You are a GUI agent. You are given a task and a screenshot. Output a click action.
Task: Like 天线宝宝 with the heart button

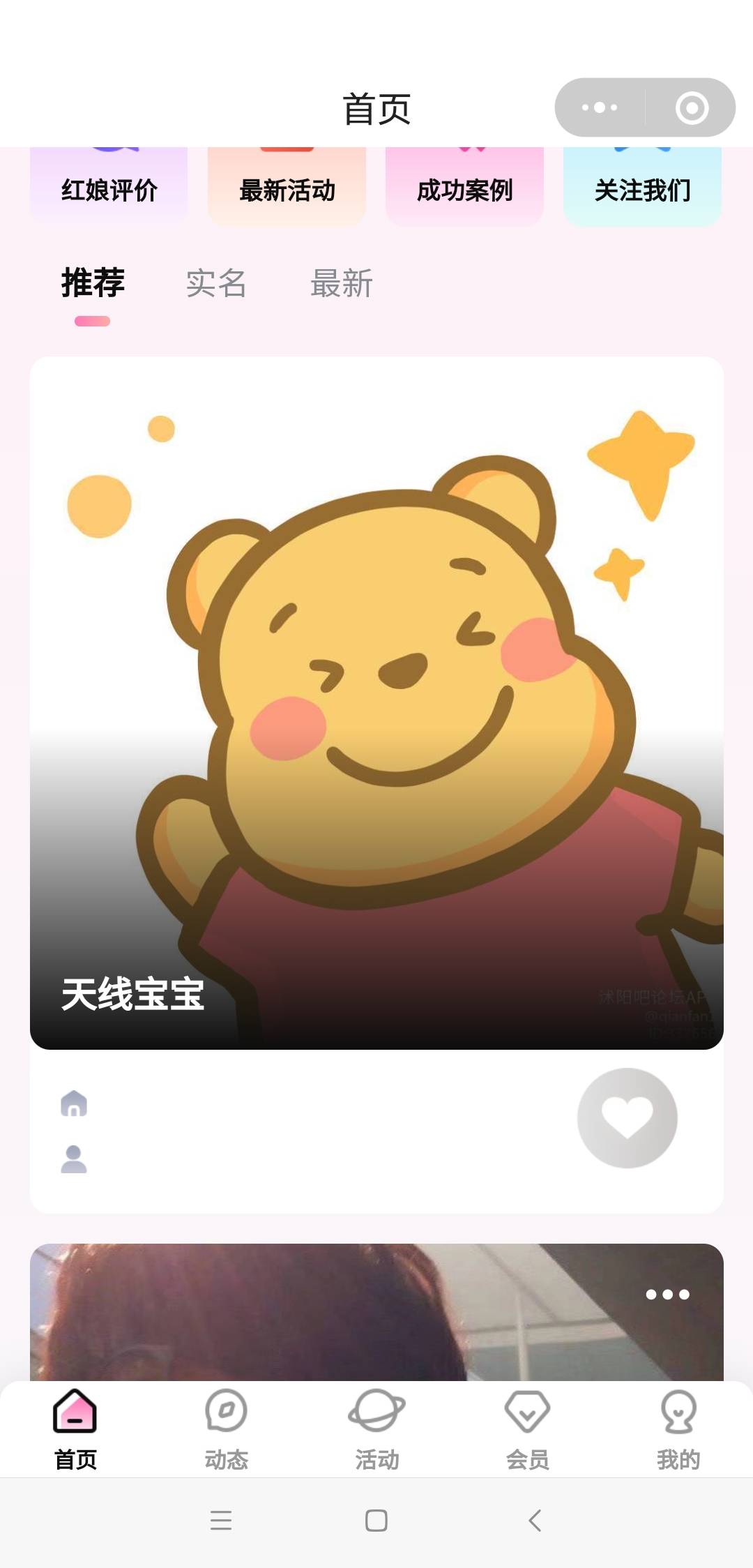[x=627, y=1117]
